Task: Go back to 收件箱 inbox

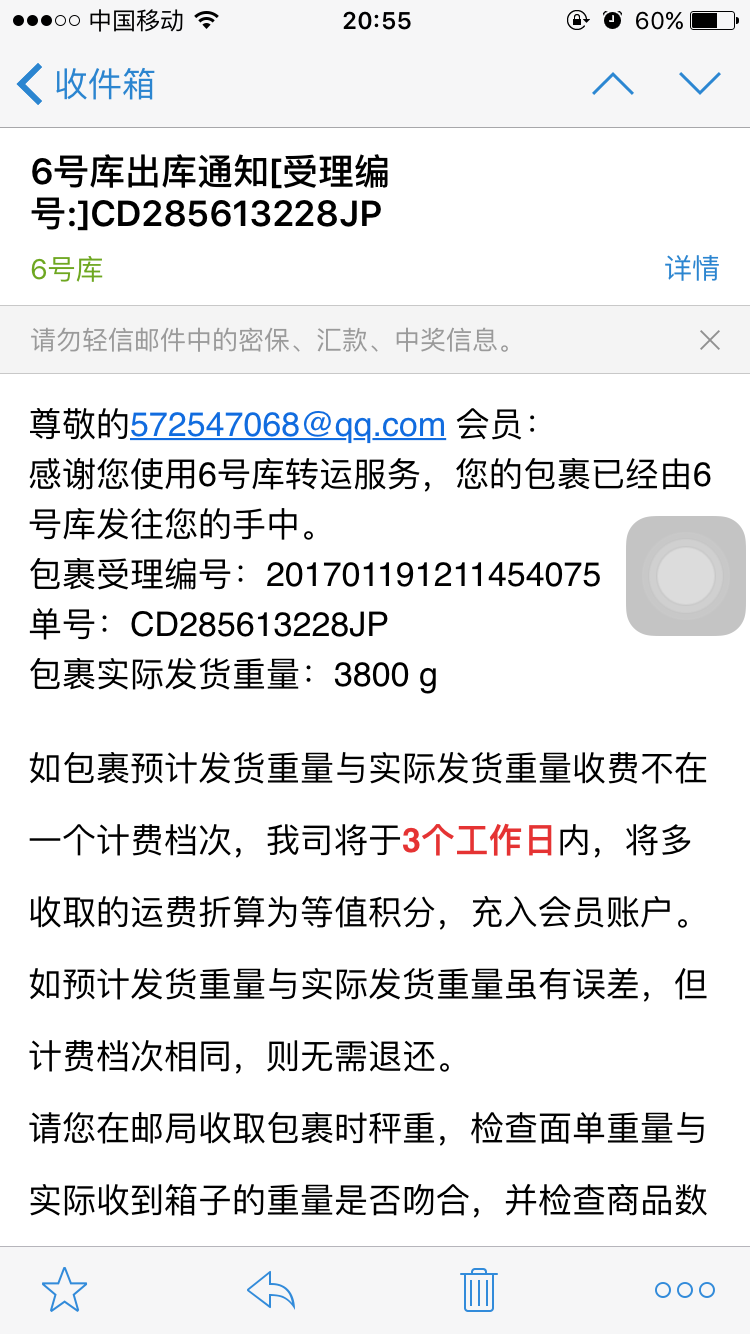Action: [x=86, y=84]
